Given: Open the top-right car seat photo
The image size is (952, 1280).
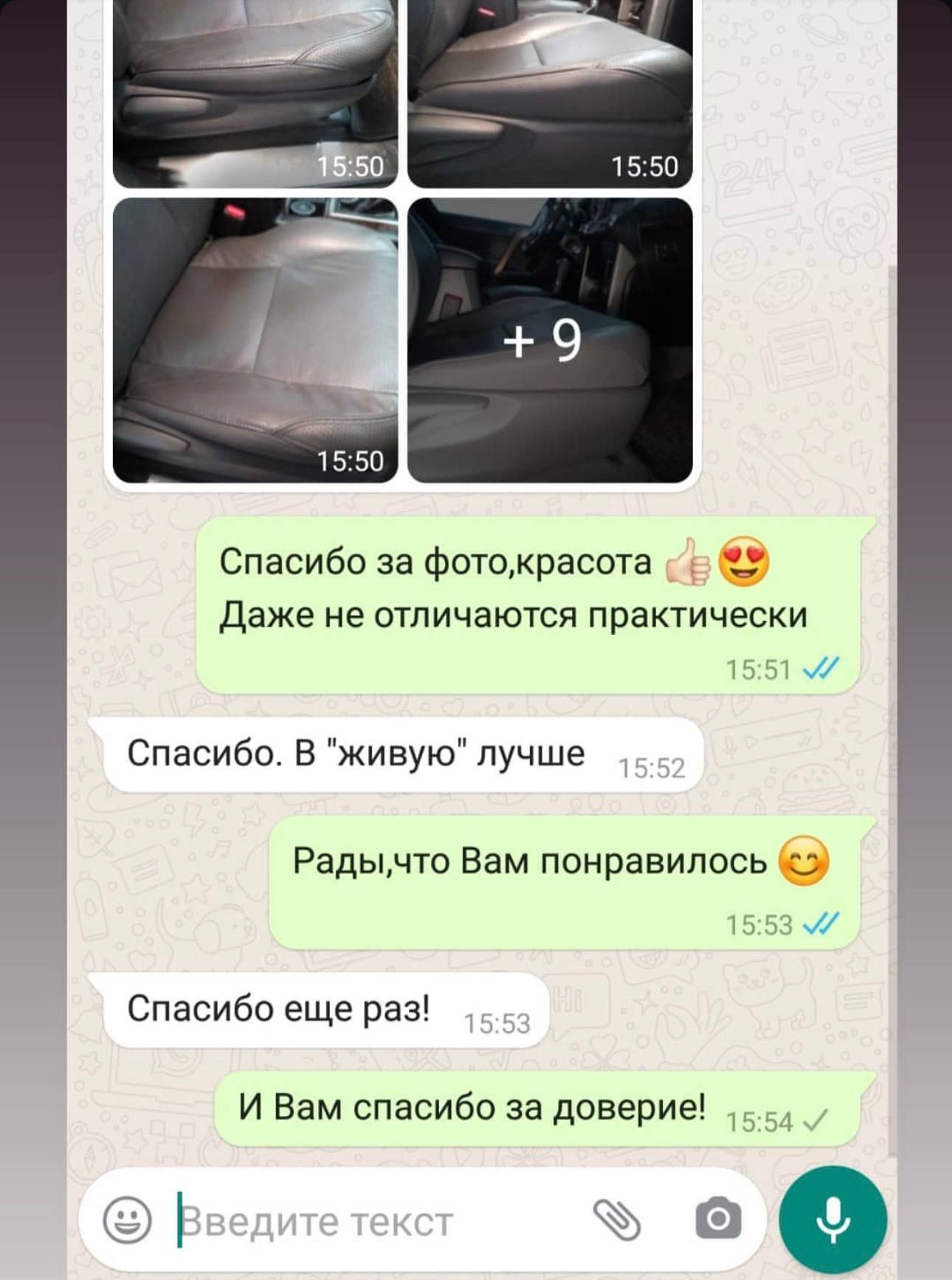Looking at the screenshot, I should [550, 92].
